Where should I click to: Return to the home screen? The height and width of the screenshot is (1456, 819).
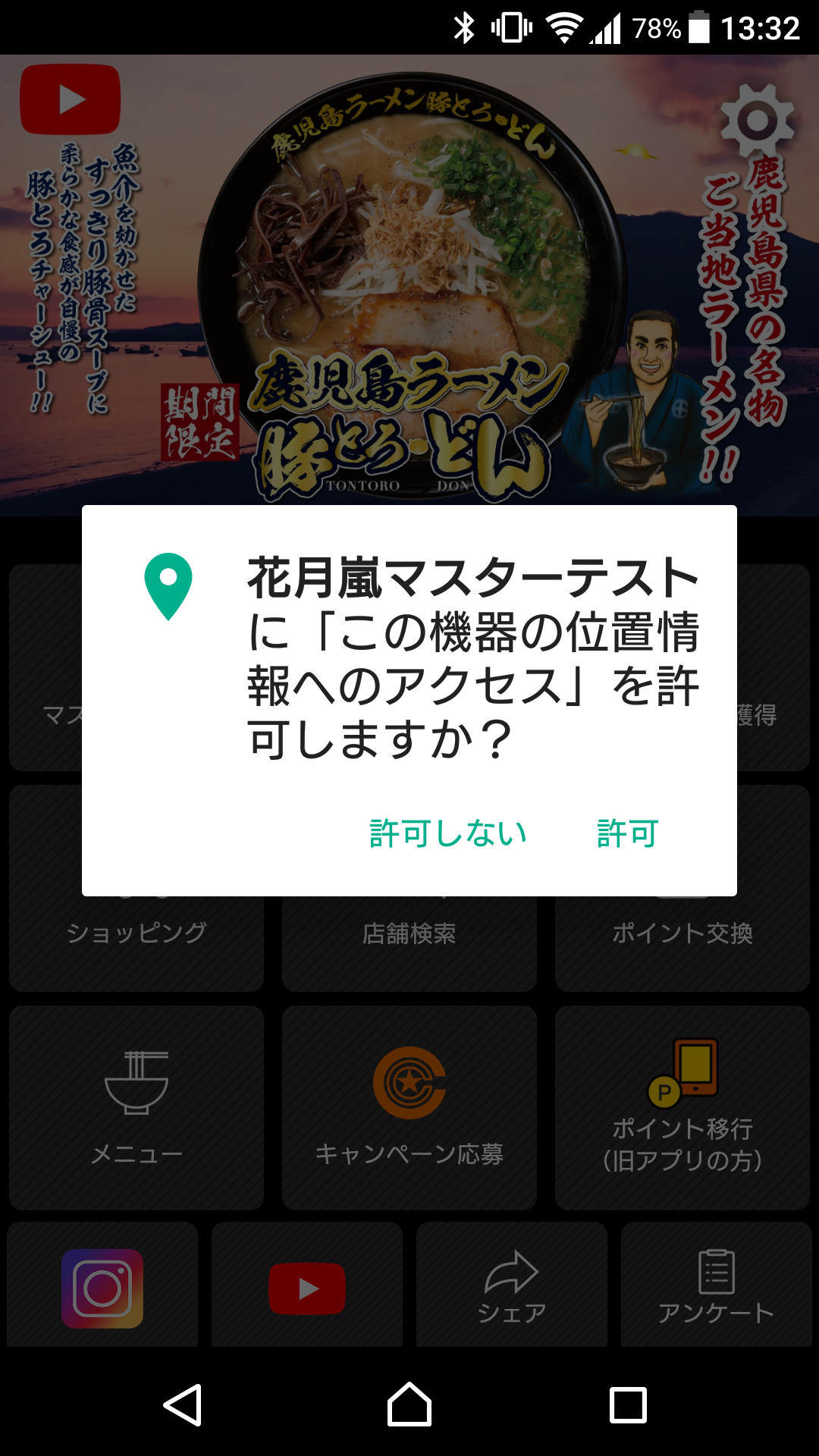coord(409,1404)
